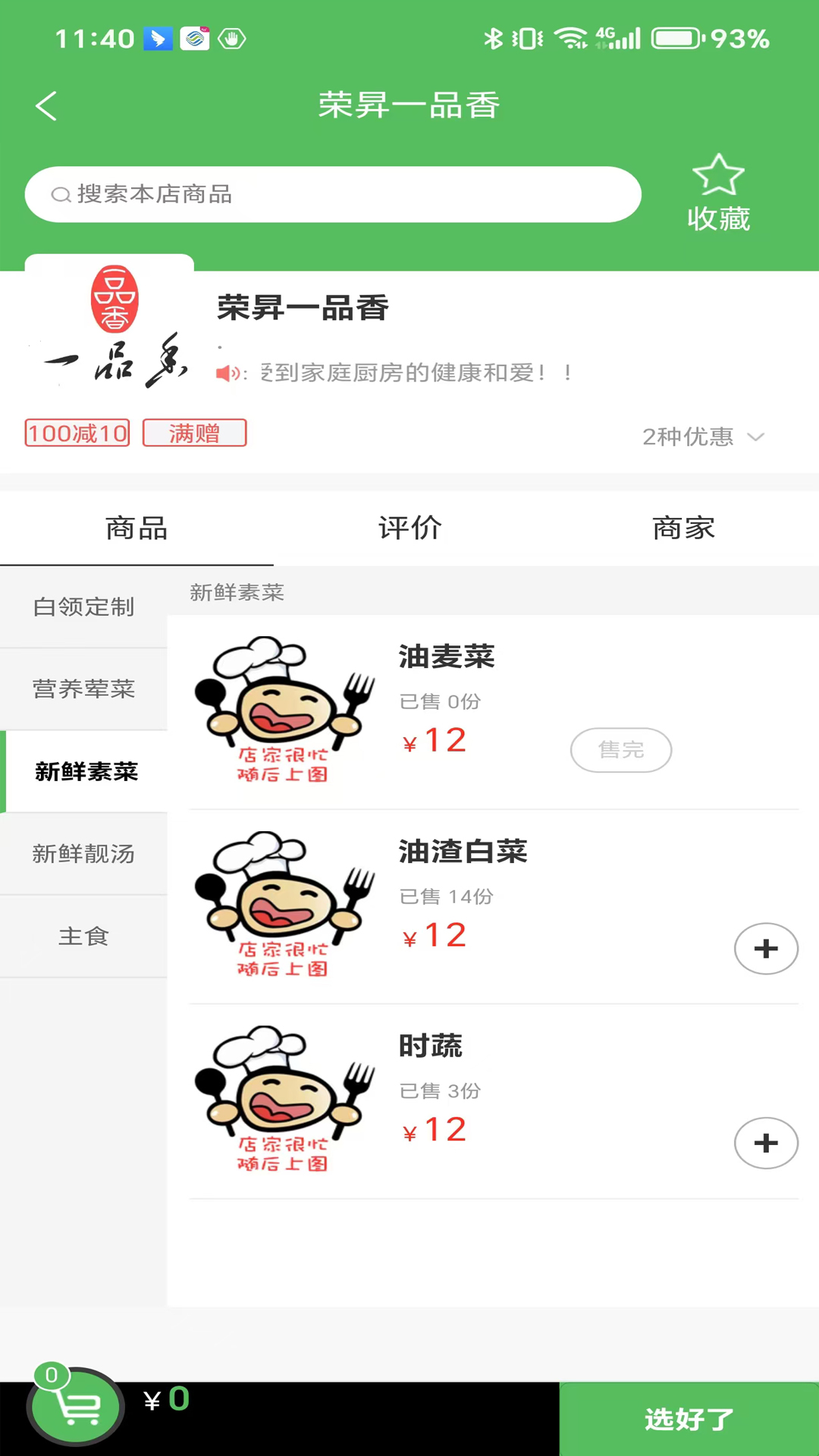Open the shopping cart icon
Image resolution: width=819 pixels, height=1456 pixels.
76,1405
